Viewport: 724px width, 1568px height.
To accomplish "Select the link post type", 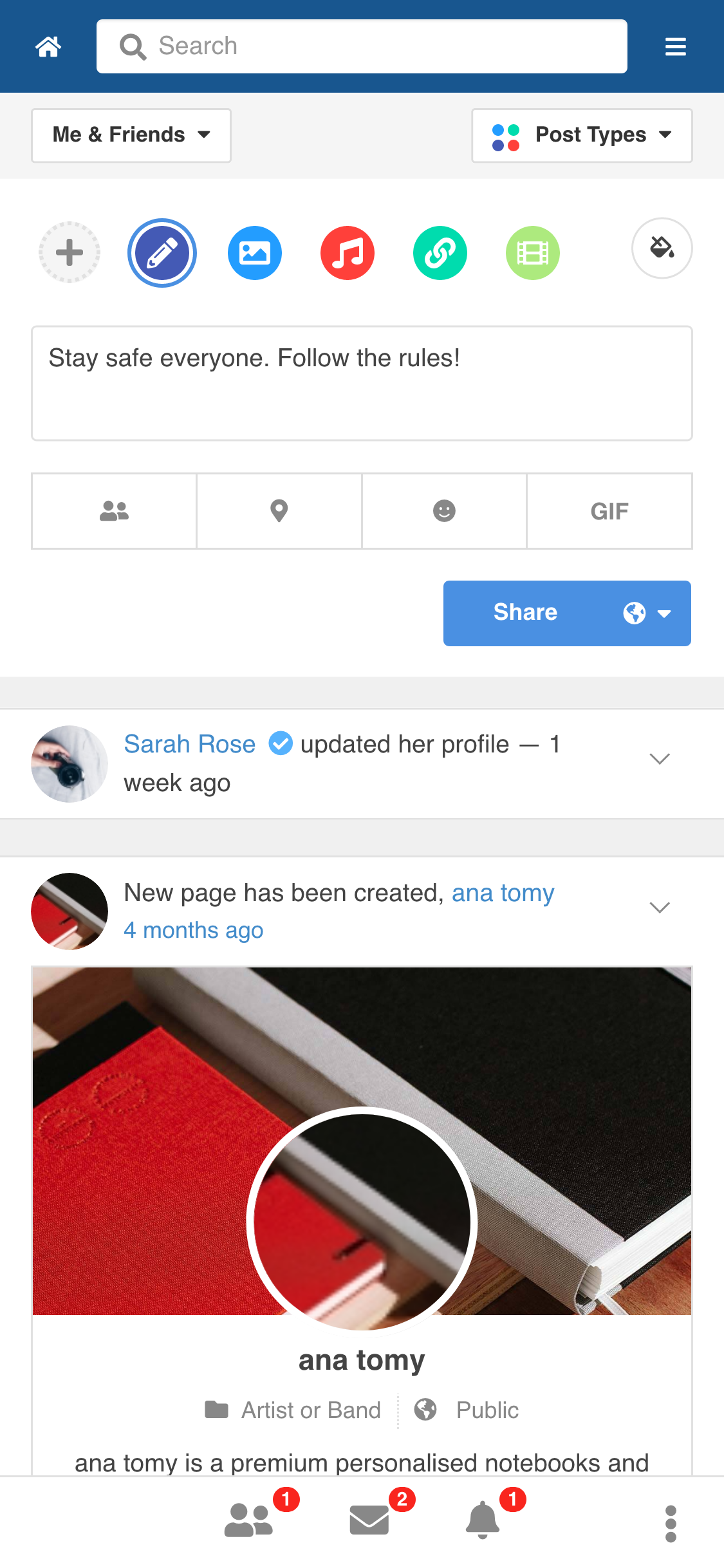I will [440, 253].
